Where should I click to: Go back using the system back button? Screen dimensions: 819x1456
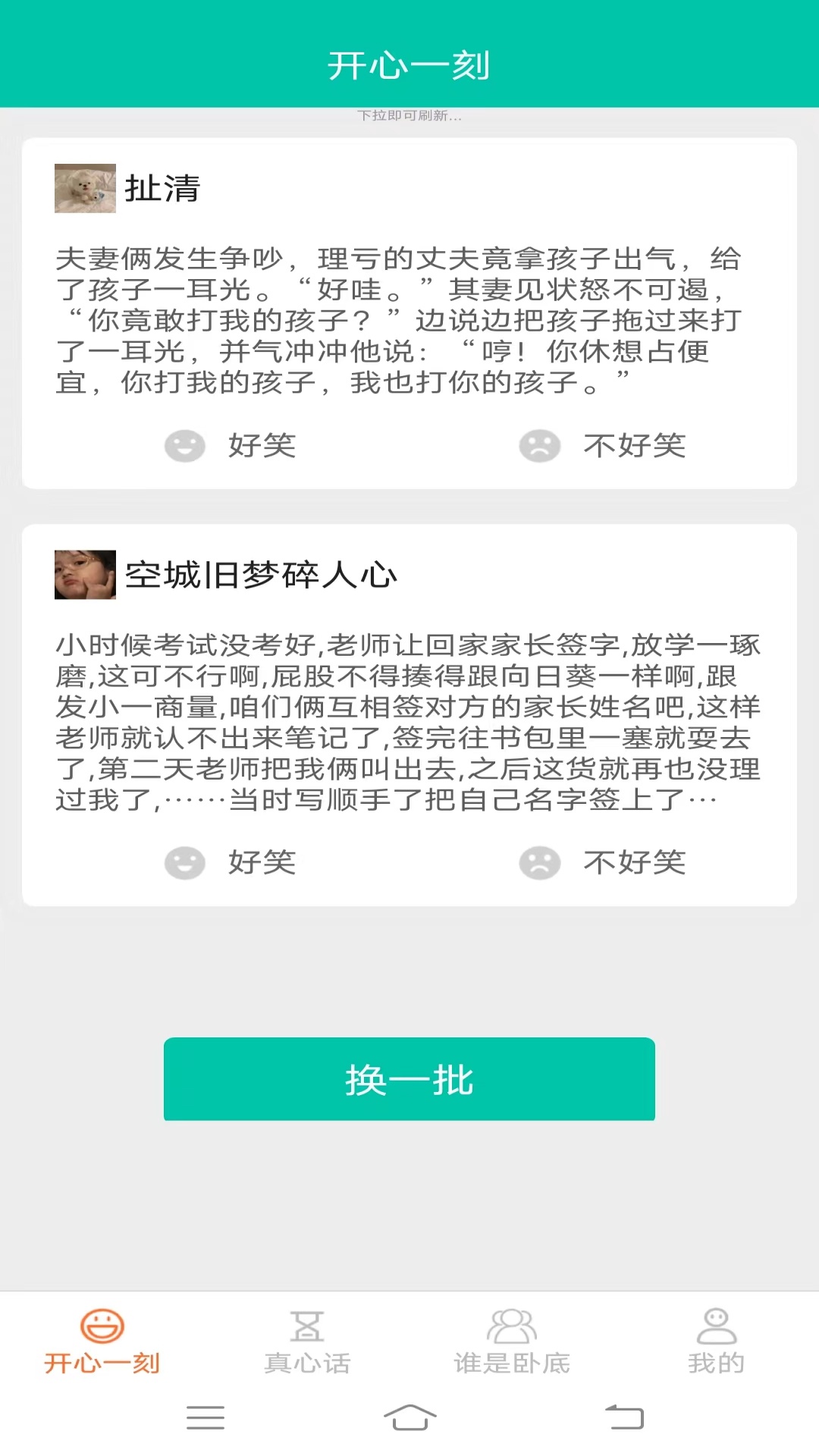[x=624, y=1417]
